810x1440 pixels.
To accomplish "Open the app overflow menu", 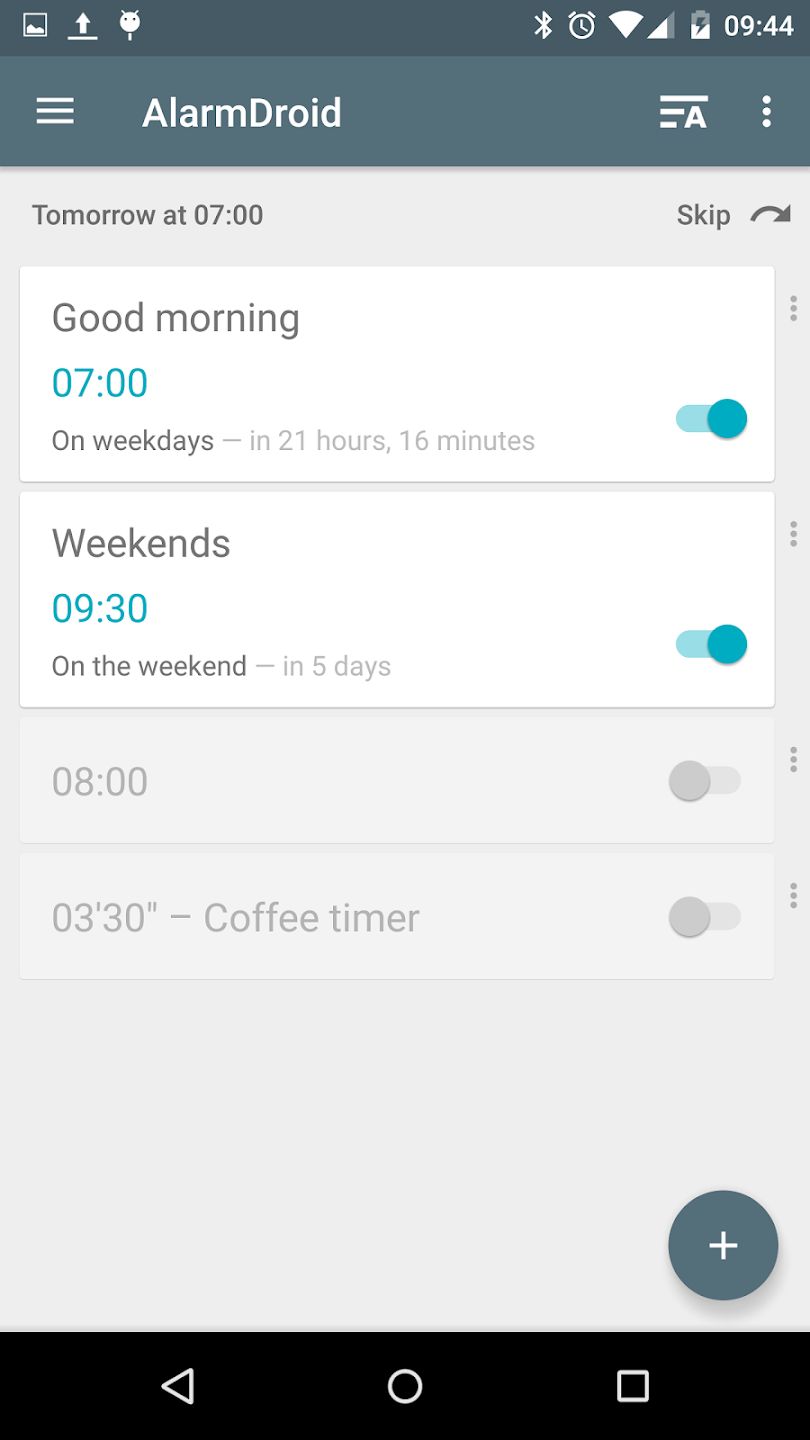I will [x=766, y=111].
